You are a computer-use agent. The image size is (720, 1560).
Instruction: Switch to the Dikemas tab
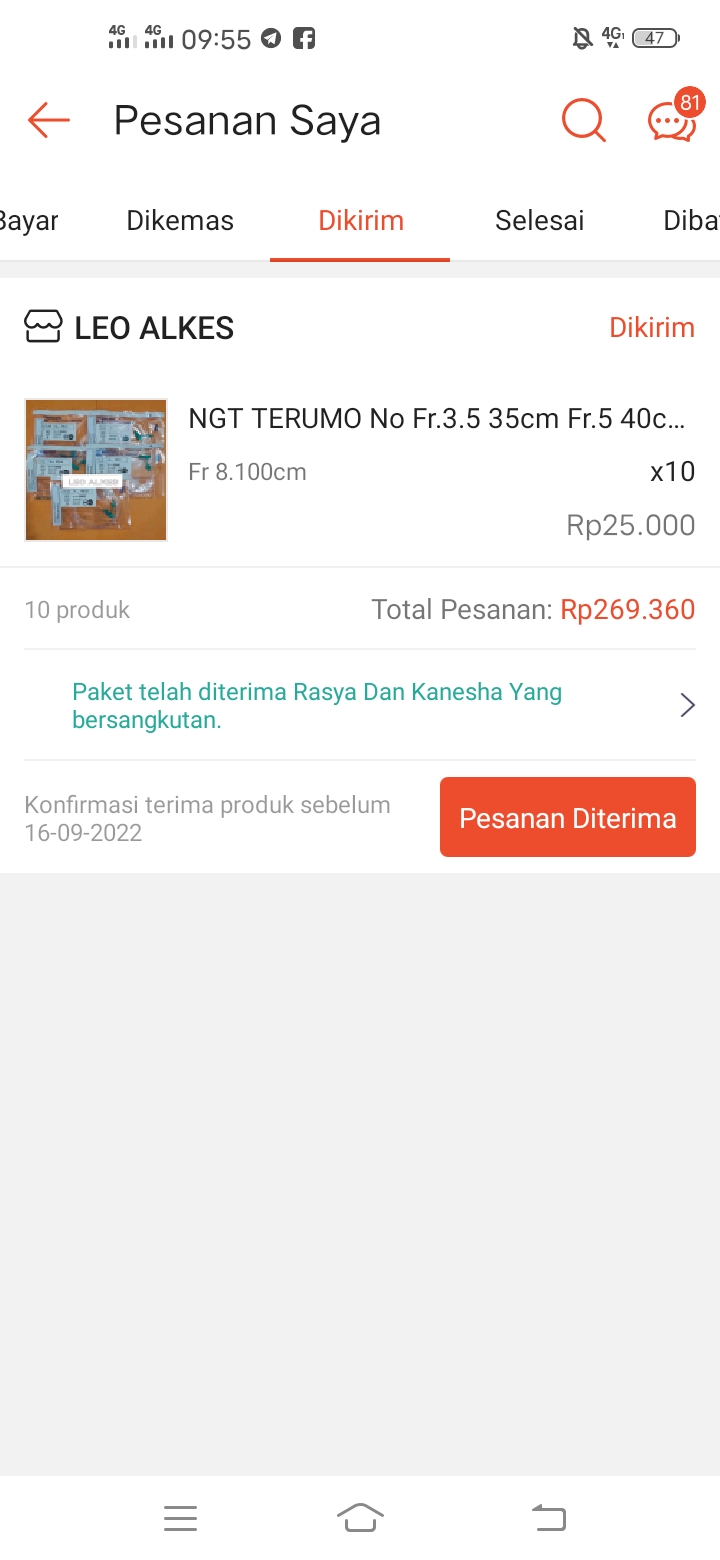point(180,221)
